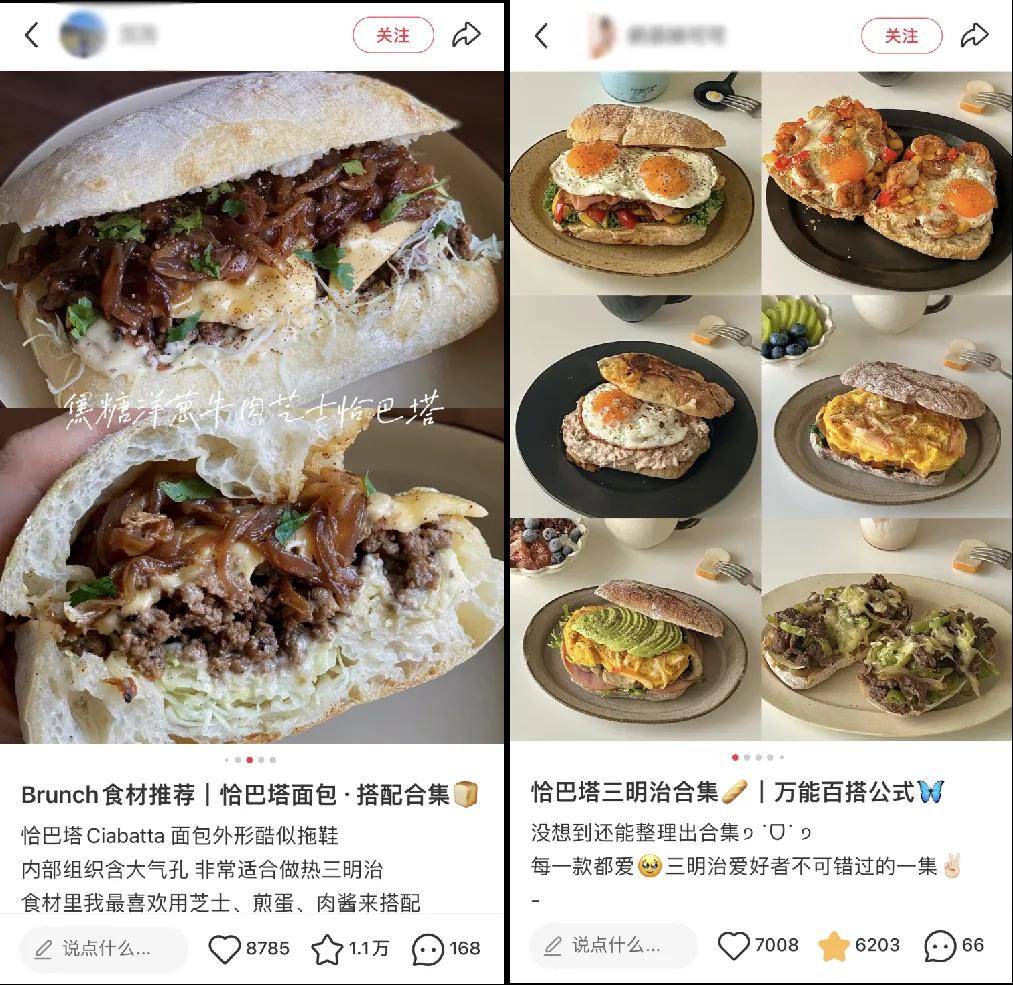Share the Brunch食材推荐 post

(466, 36)
